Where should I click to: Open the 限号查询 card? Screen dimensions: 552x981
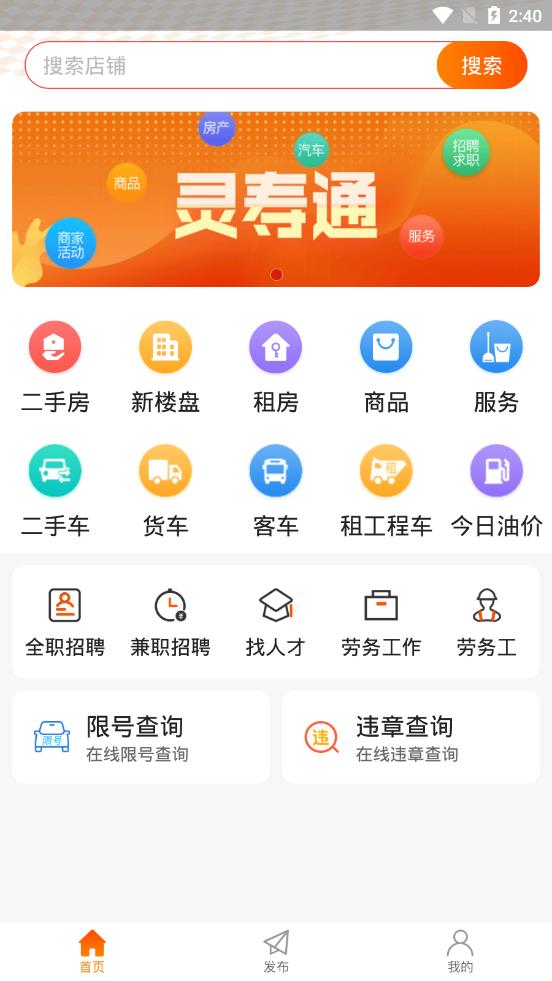tap(141, 737)
